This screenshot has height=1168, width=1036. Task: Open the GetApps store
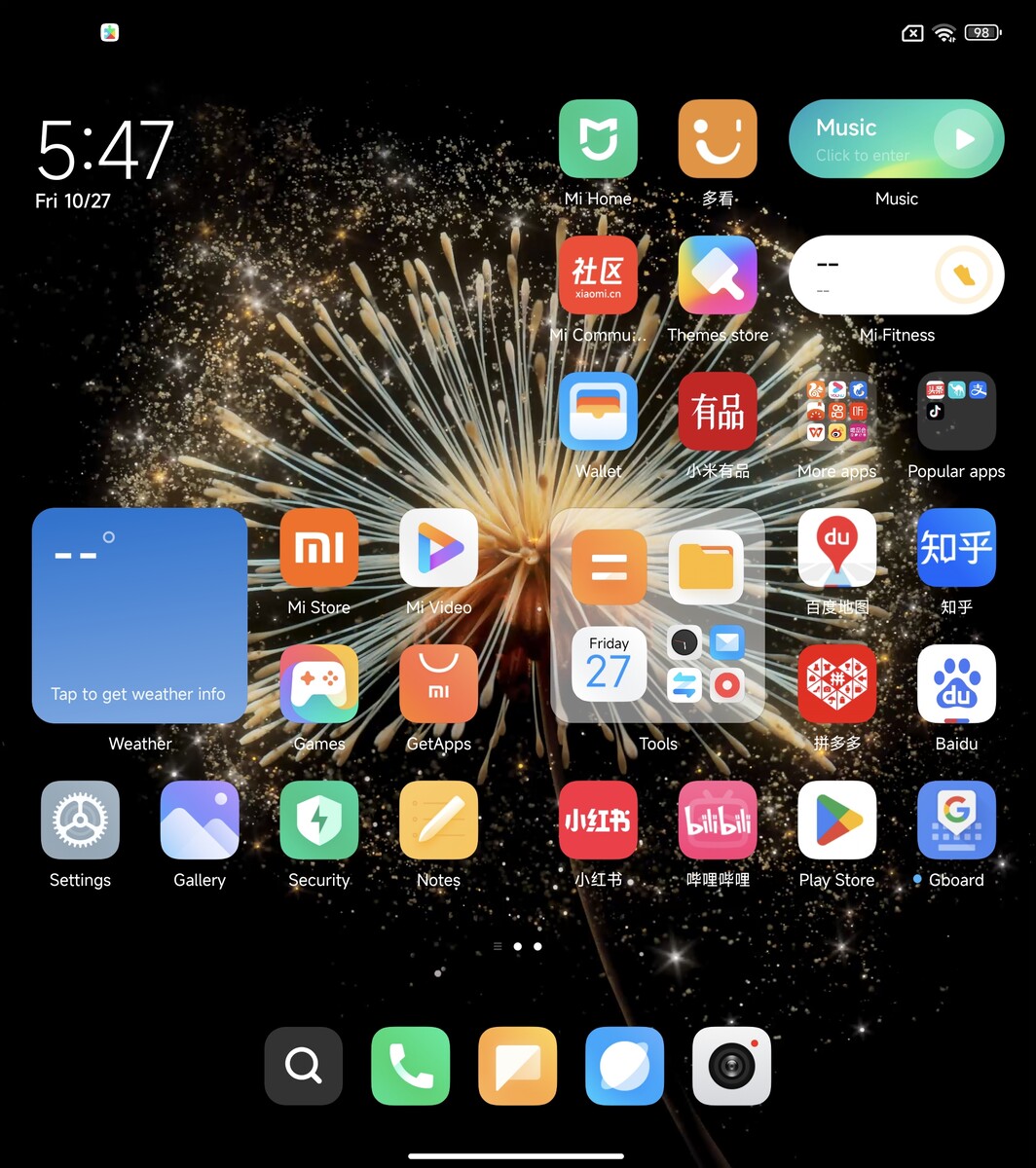(x=438, y=683)
